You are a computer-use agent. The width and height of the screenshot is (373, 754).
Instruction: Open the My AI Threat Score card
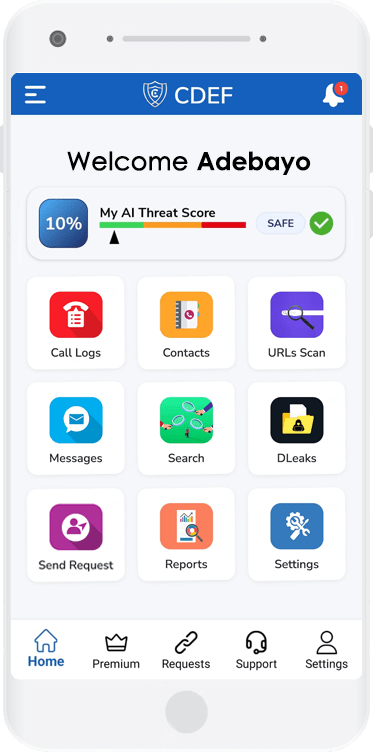point(186,224)
